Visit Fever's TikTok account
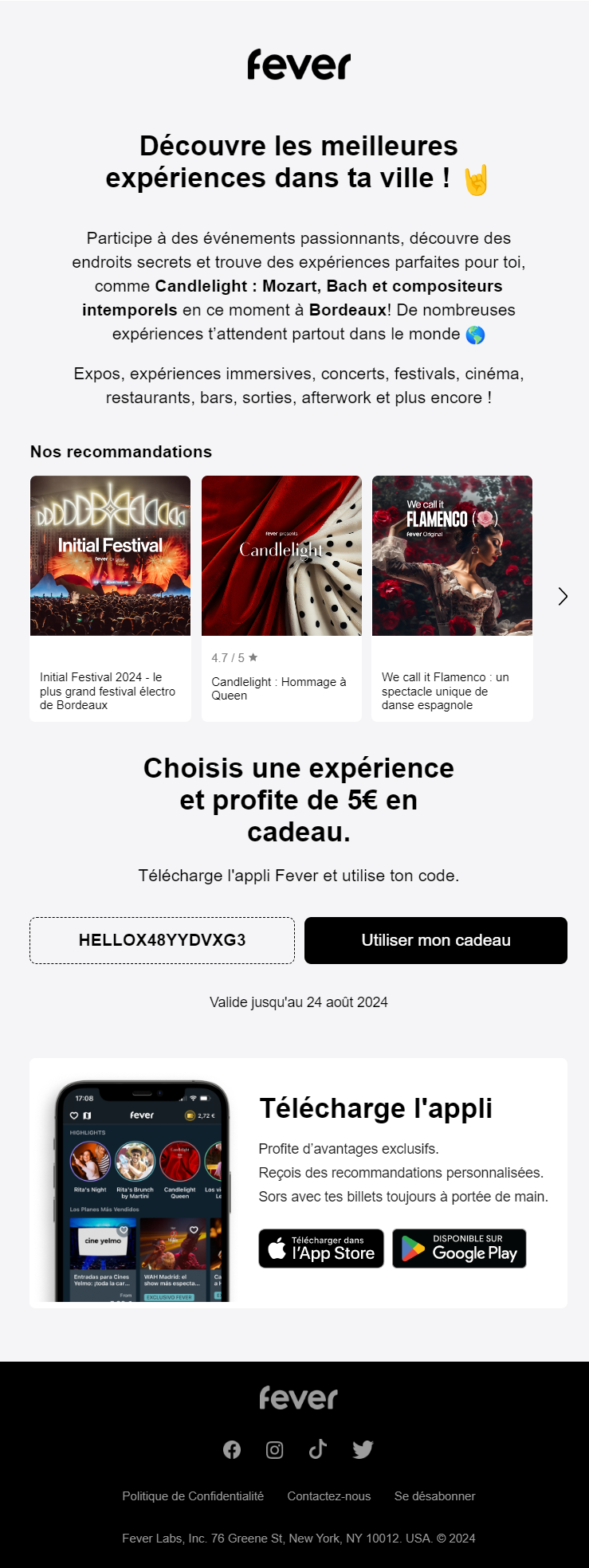 pos(317,1449)
